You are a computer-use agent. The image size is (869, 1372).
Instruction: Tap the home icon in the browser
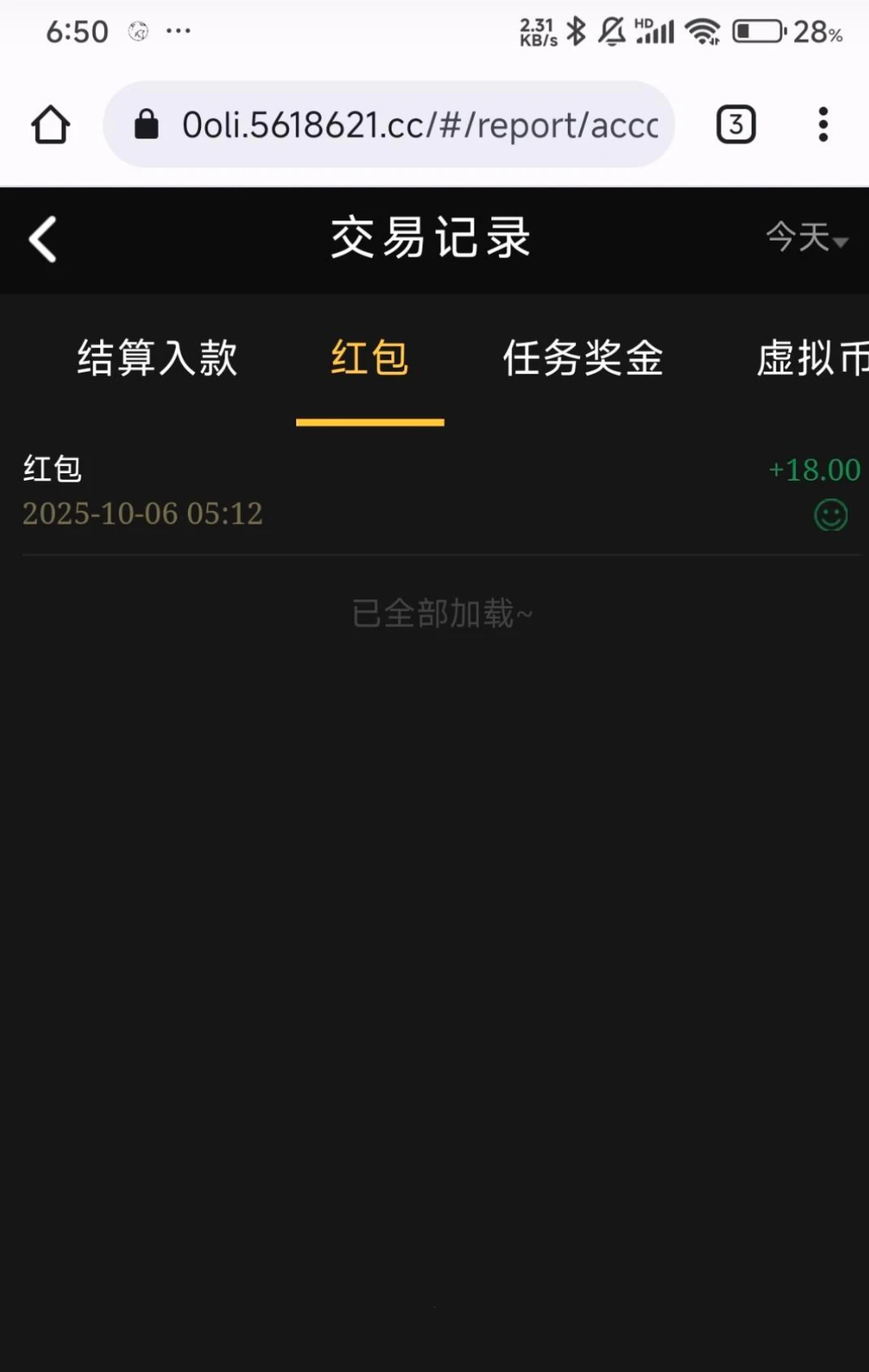tap(50, 124)
